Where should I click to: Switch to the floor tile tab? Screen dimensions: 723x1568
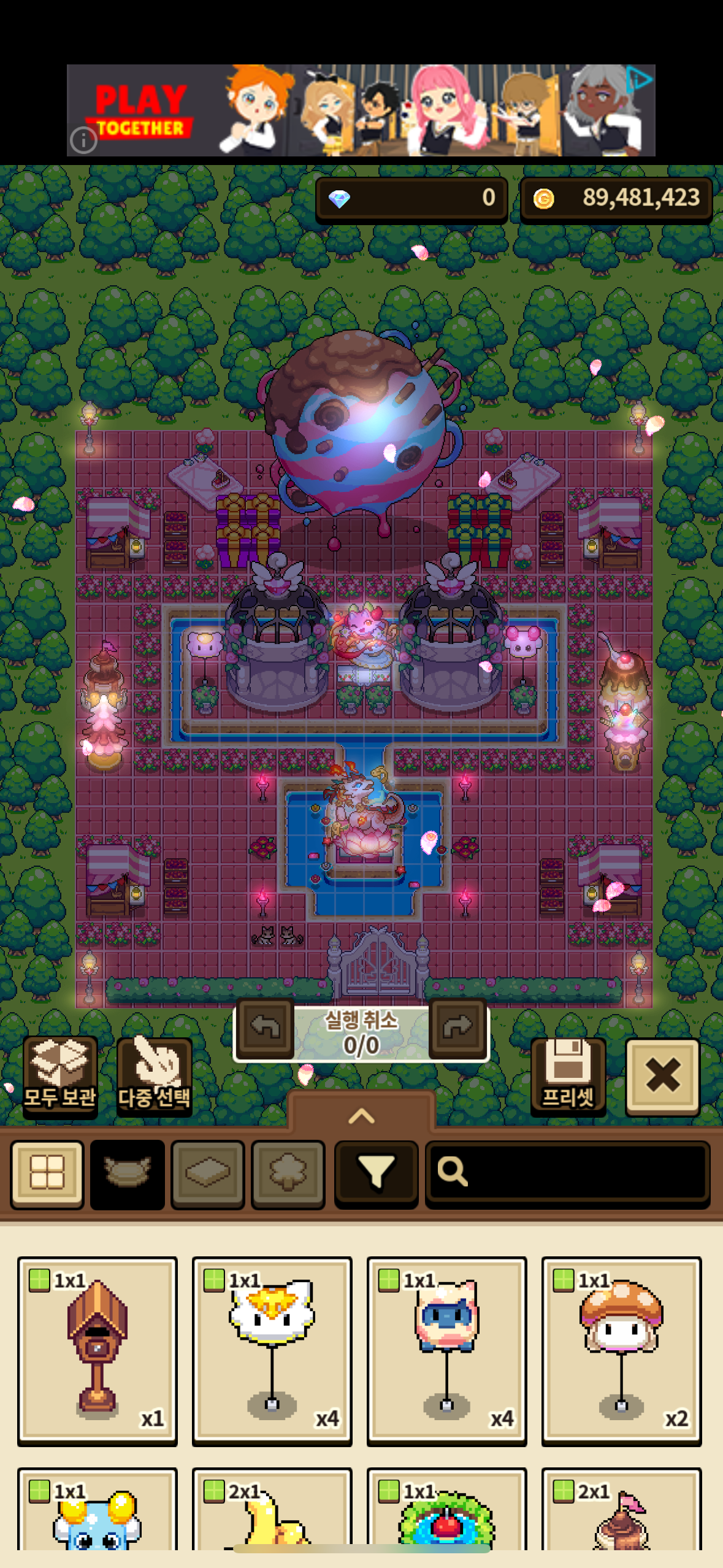pyautogui.click(x=208, y=1173)
